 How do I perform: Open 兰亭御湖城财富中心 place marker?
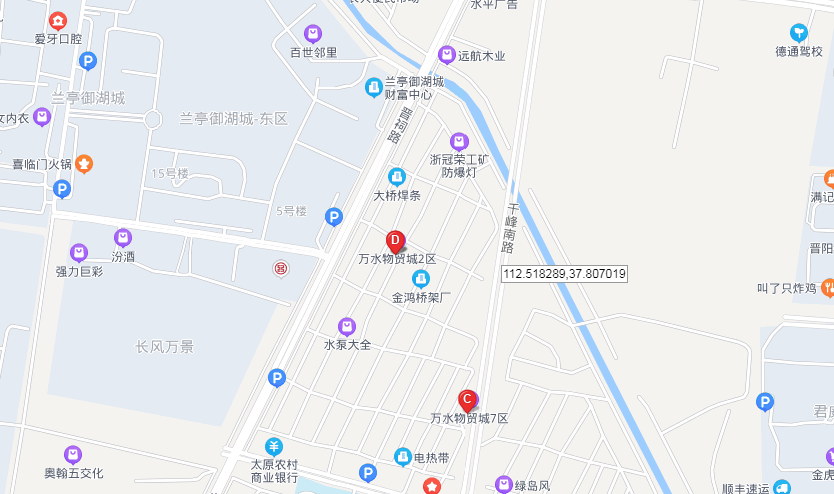(x=373, y=88)
